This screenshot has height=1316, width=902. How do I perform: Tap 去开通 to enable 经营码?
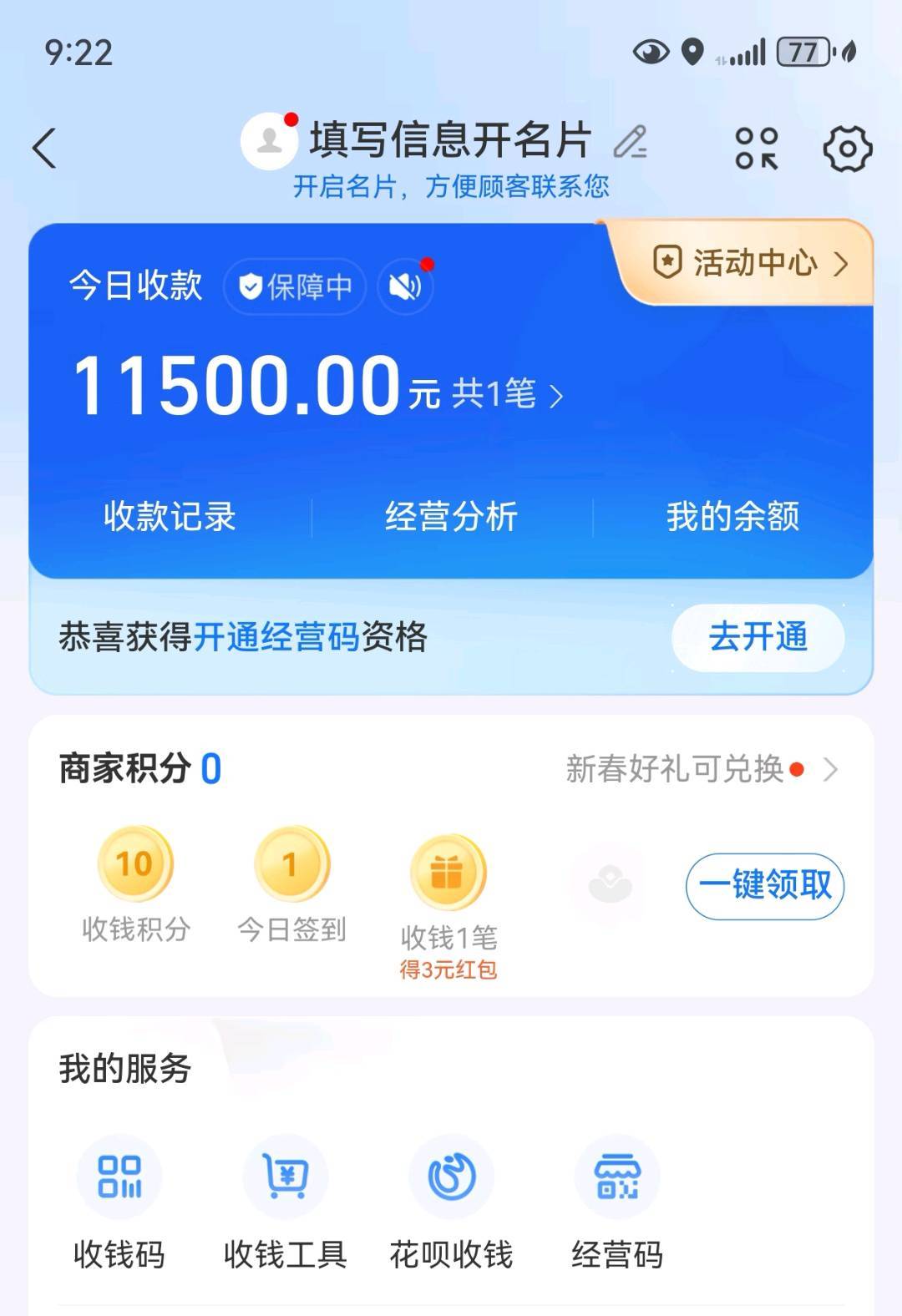758,637
